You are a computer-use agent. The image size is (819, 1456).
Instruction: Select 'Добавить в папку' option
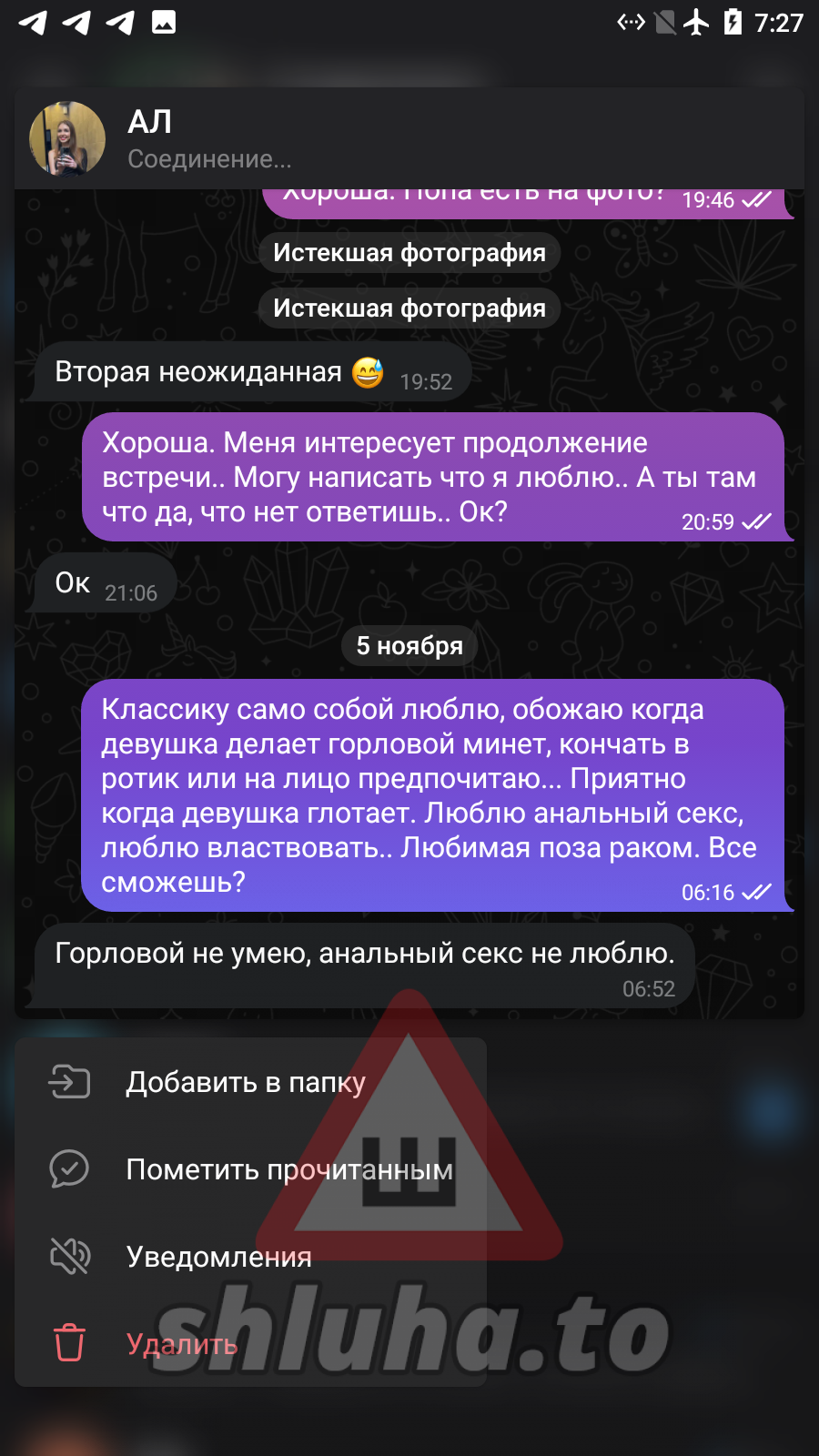[246, 1082]
